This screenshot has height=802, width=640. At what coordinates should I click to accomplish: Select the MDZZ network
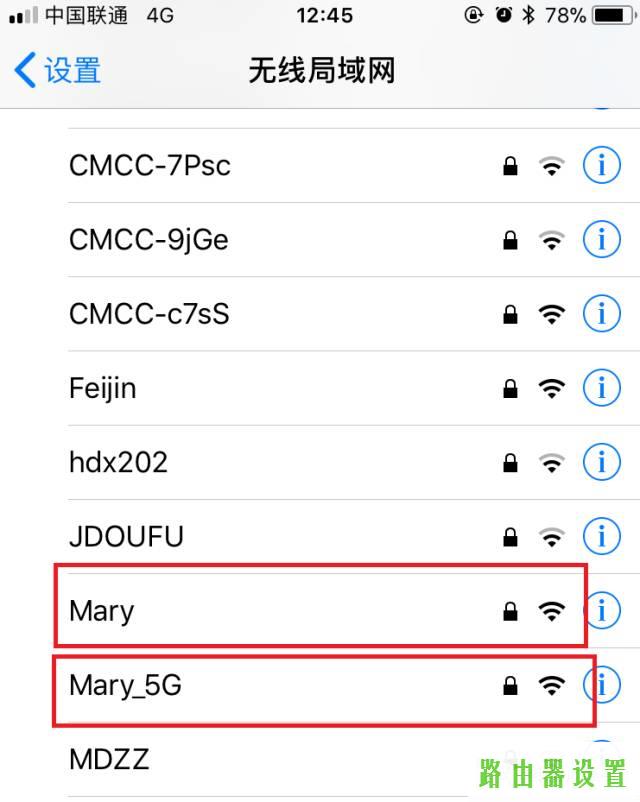(x=109, y=759)
